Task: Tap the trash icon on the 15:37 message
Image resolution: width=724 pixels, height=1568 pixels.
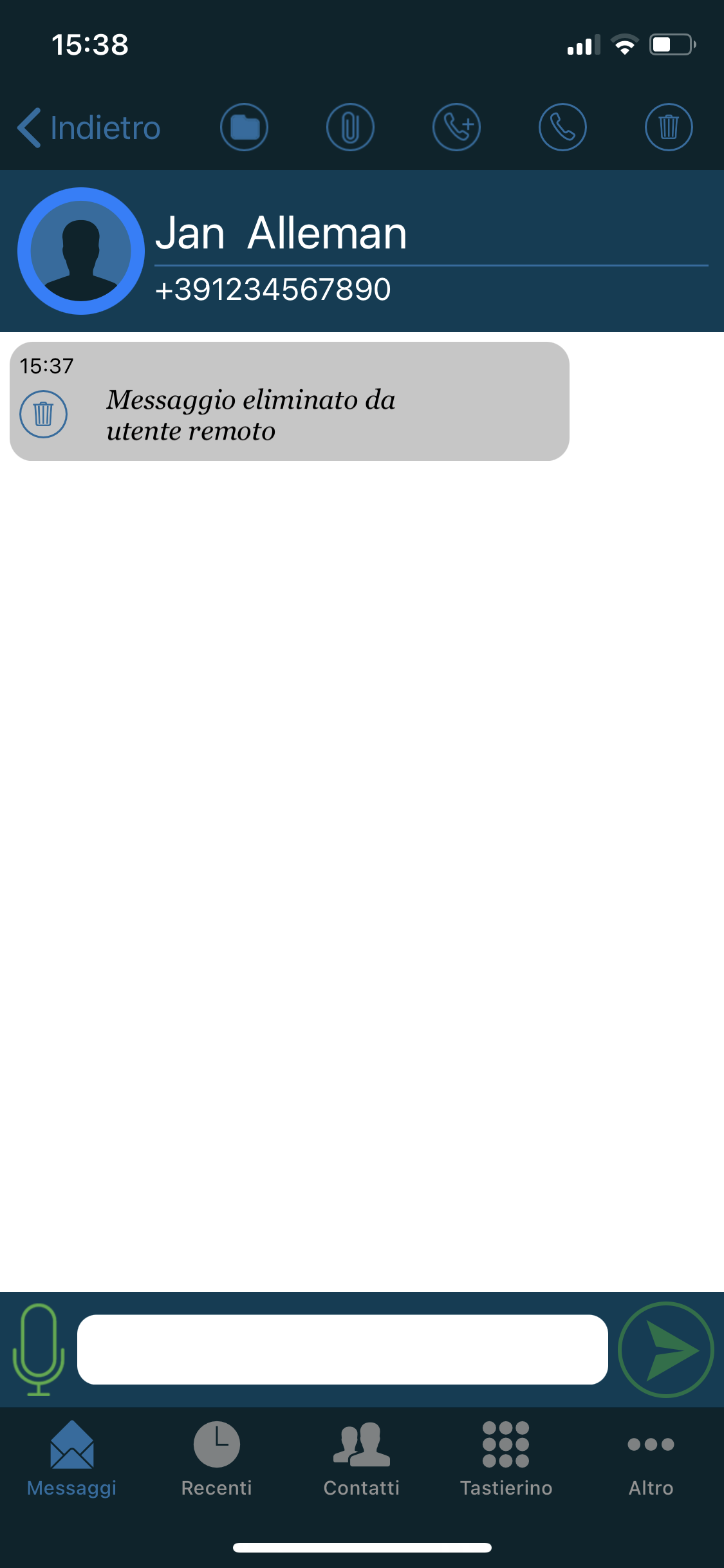Action: [x=44, y=414]
